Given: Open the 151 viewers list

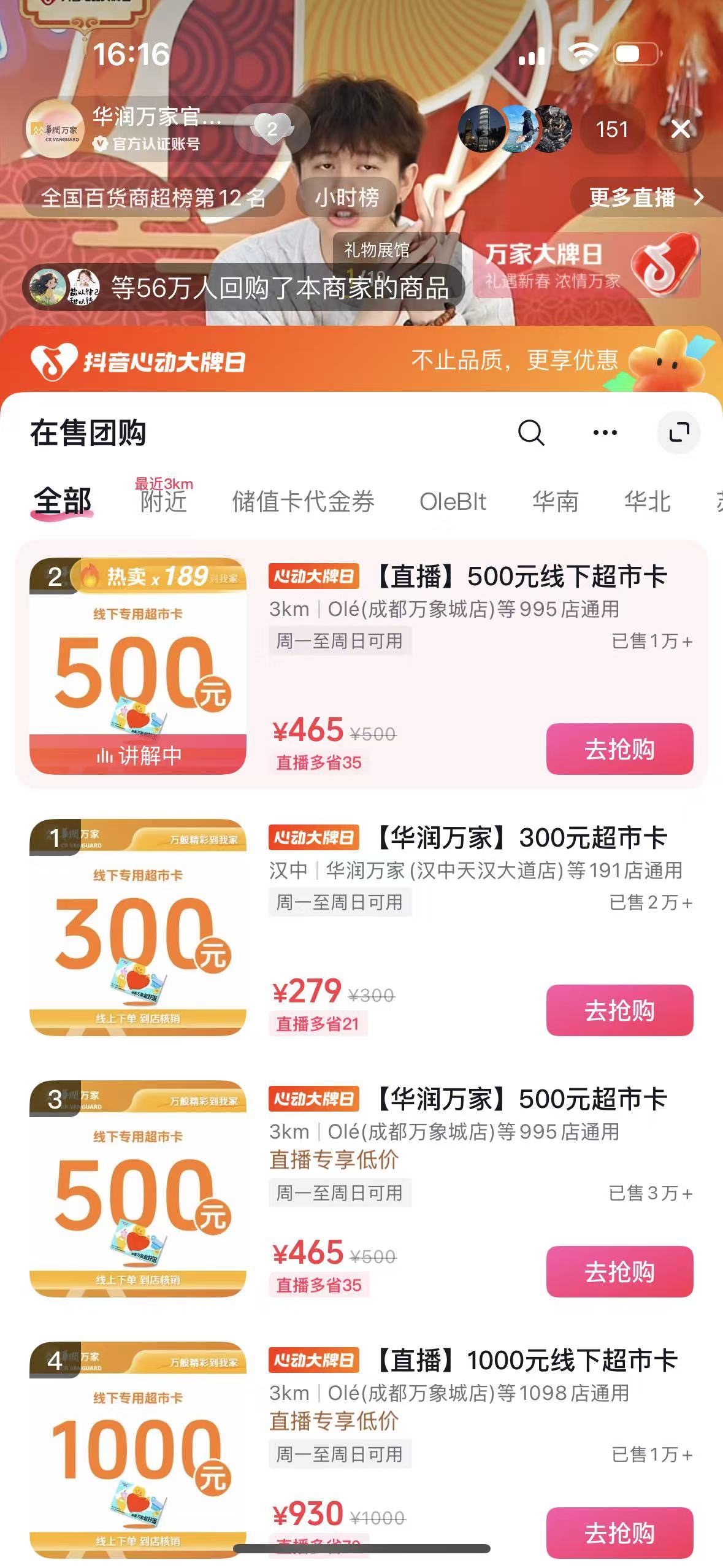Looking at the screenshot, I should (x=612, y=129).
